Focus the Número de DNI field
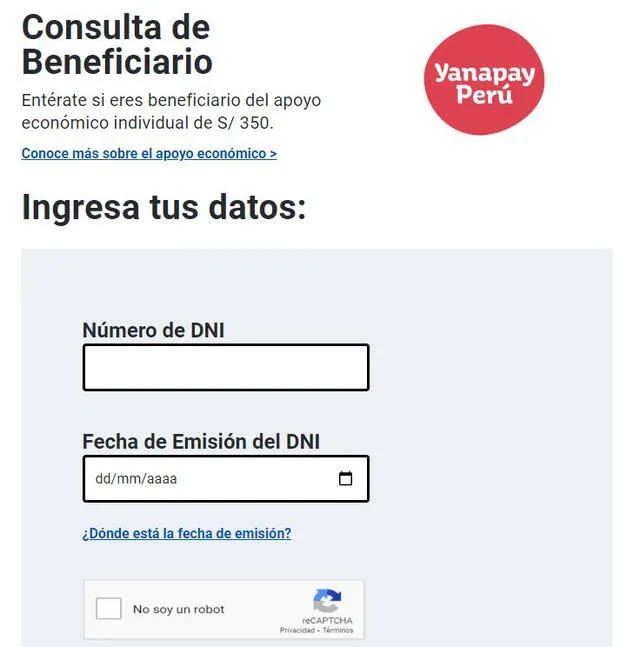 pos(225,367)
